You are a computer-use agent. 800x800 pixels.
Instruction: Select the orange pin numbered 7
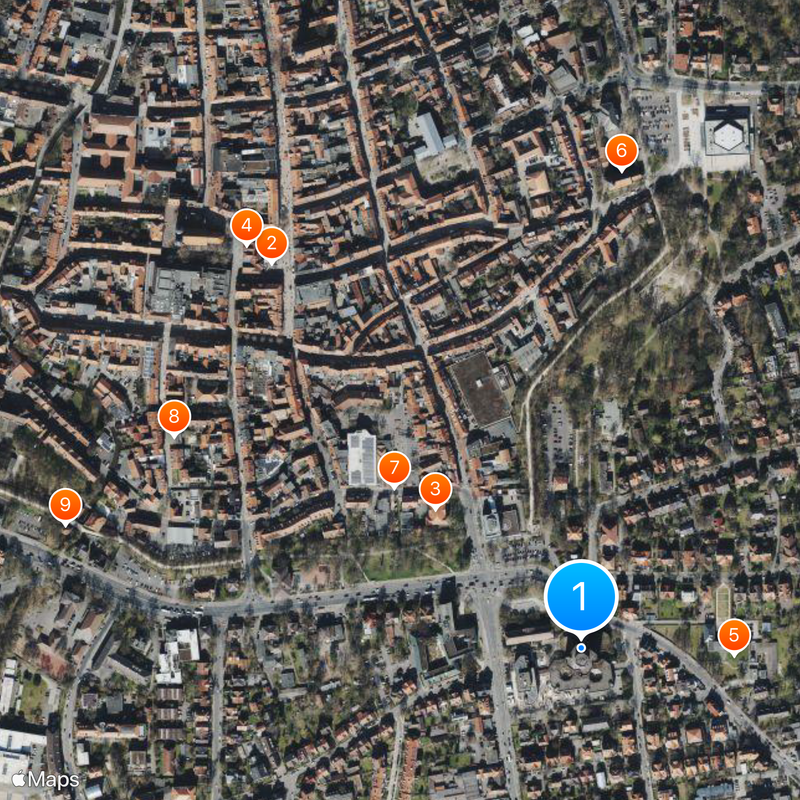tap(394, 467)
